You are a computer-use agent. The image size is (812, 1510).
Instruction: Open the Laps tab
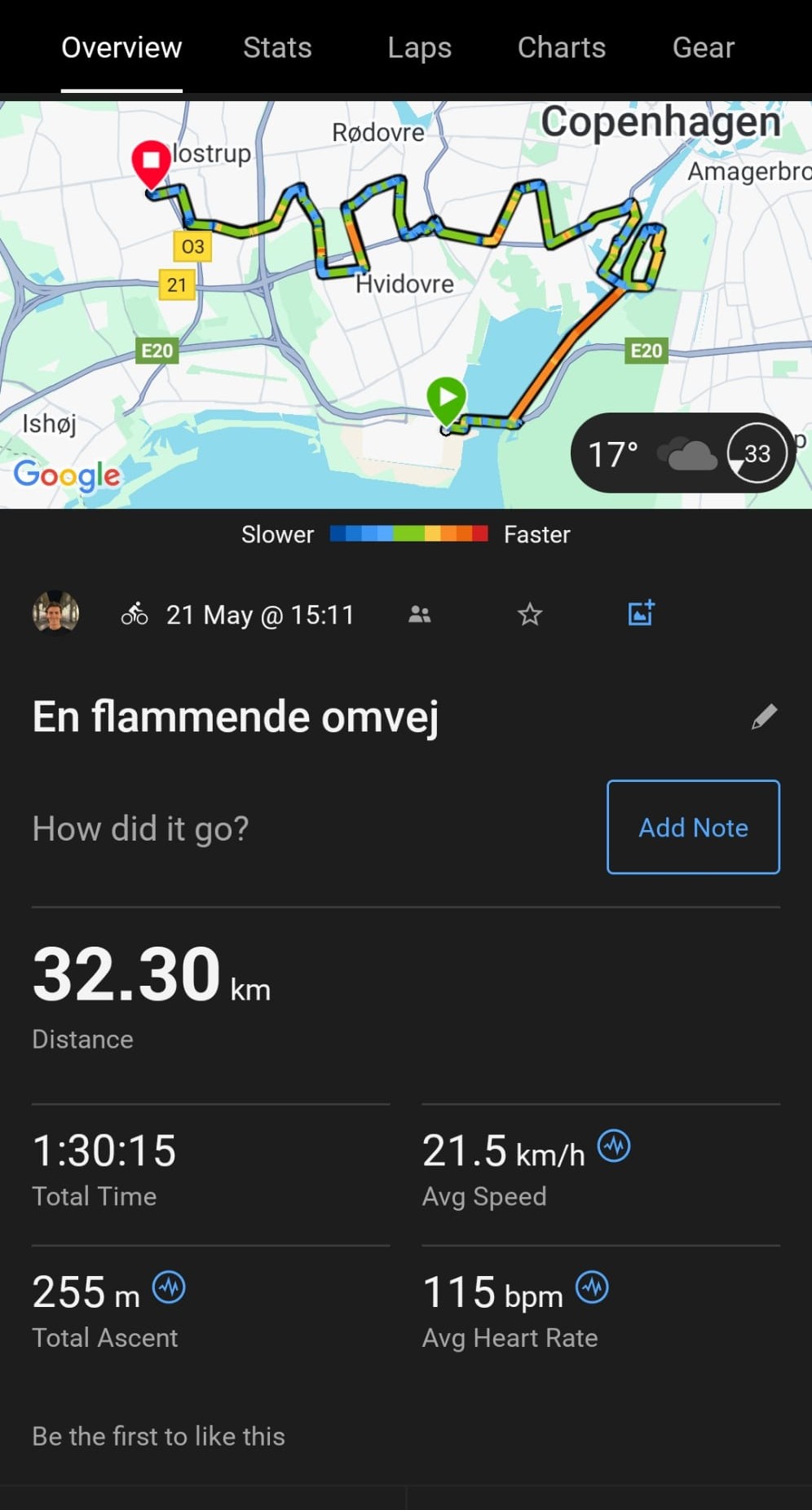pyautogui.click(x=419, y=47)
